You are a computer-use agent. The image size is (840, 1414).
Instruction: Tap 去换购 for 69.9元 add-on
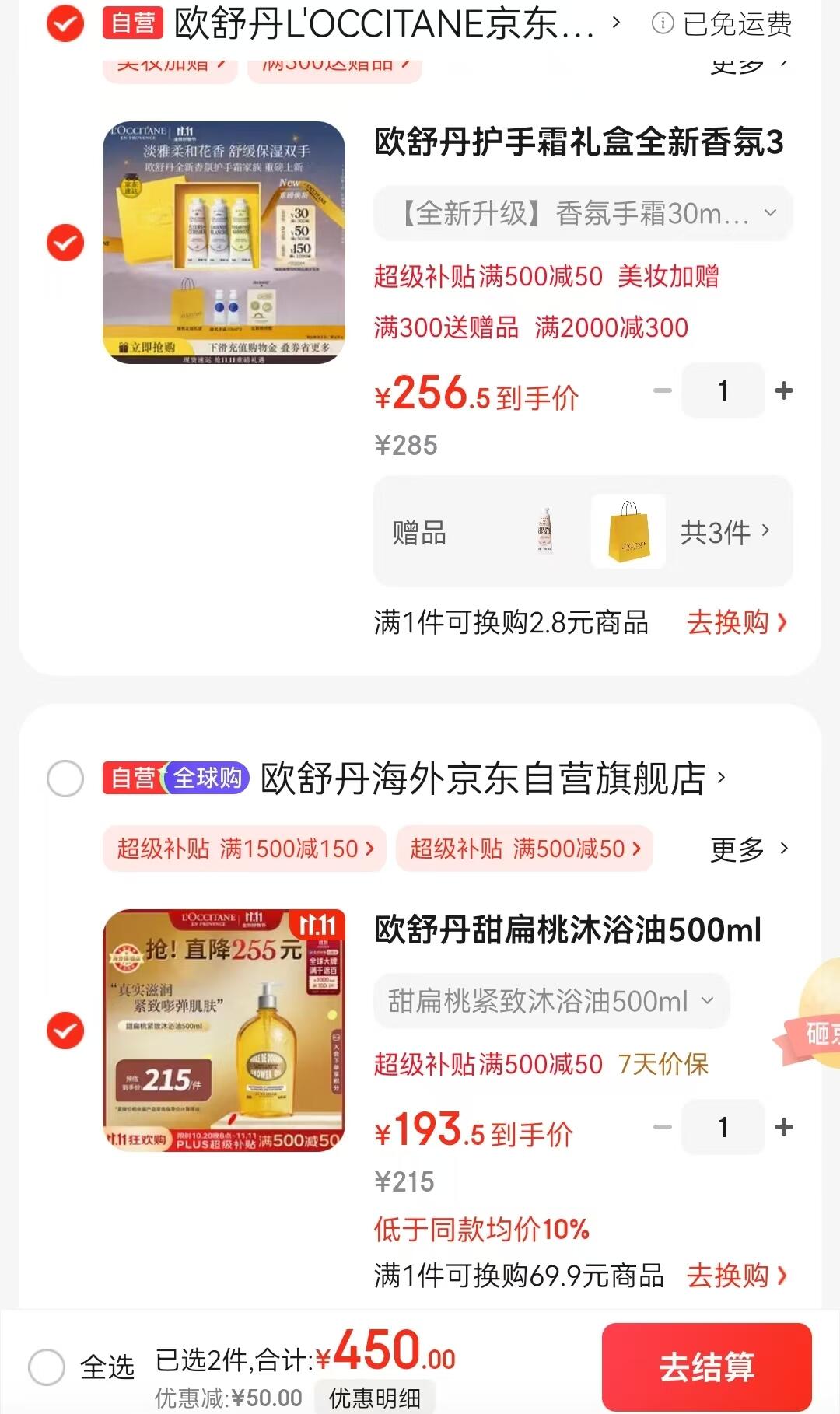(x=736, y=1276)
